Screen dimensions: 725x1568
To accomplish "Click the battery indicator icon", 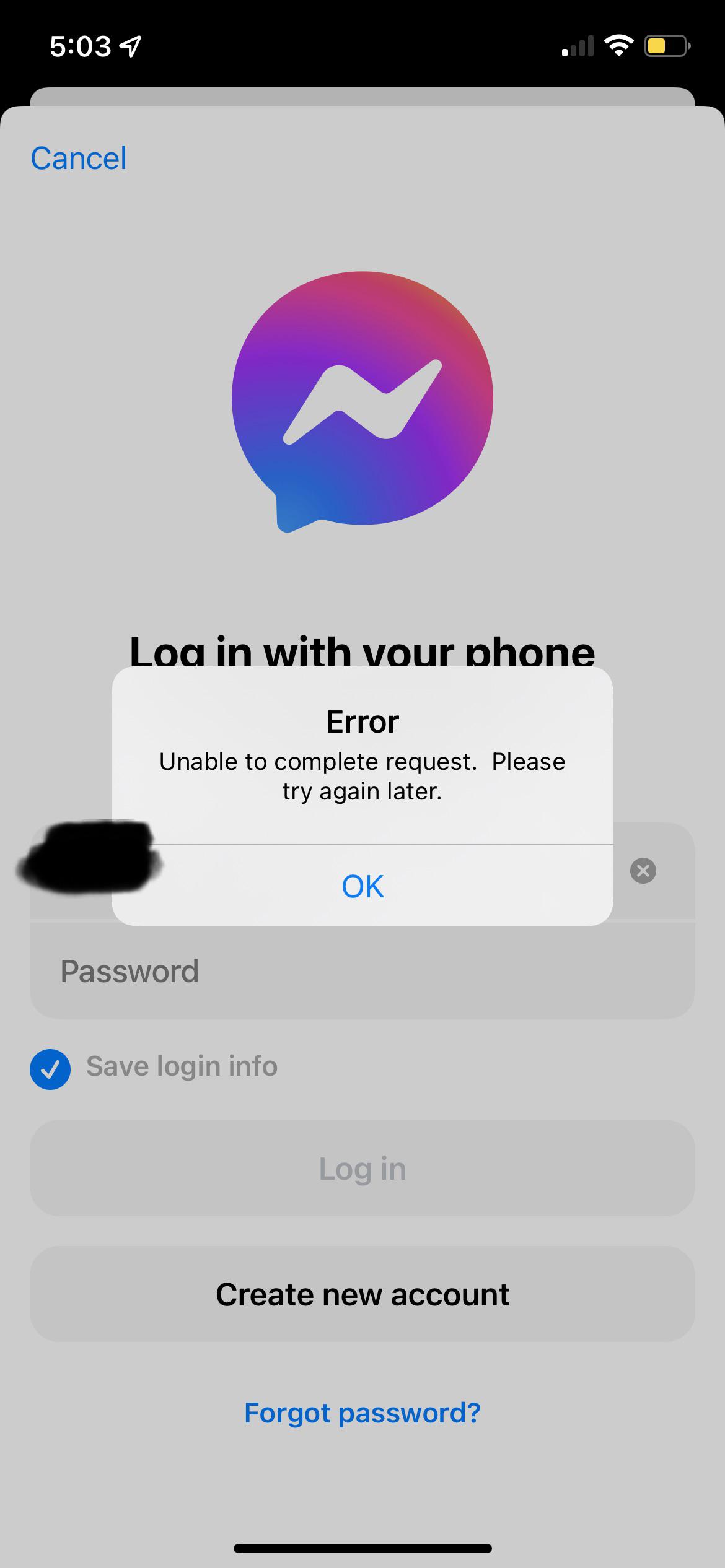I will [666, 45].
